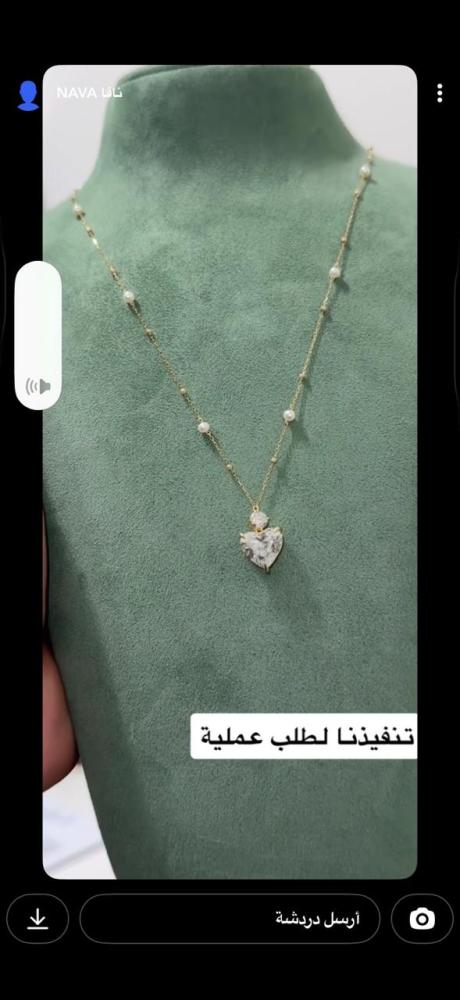Open the camera to reply
Screen dimensions: 460x1000
(x=422, y=918)
